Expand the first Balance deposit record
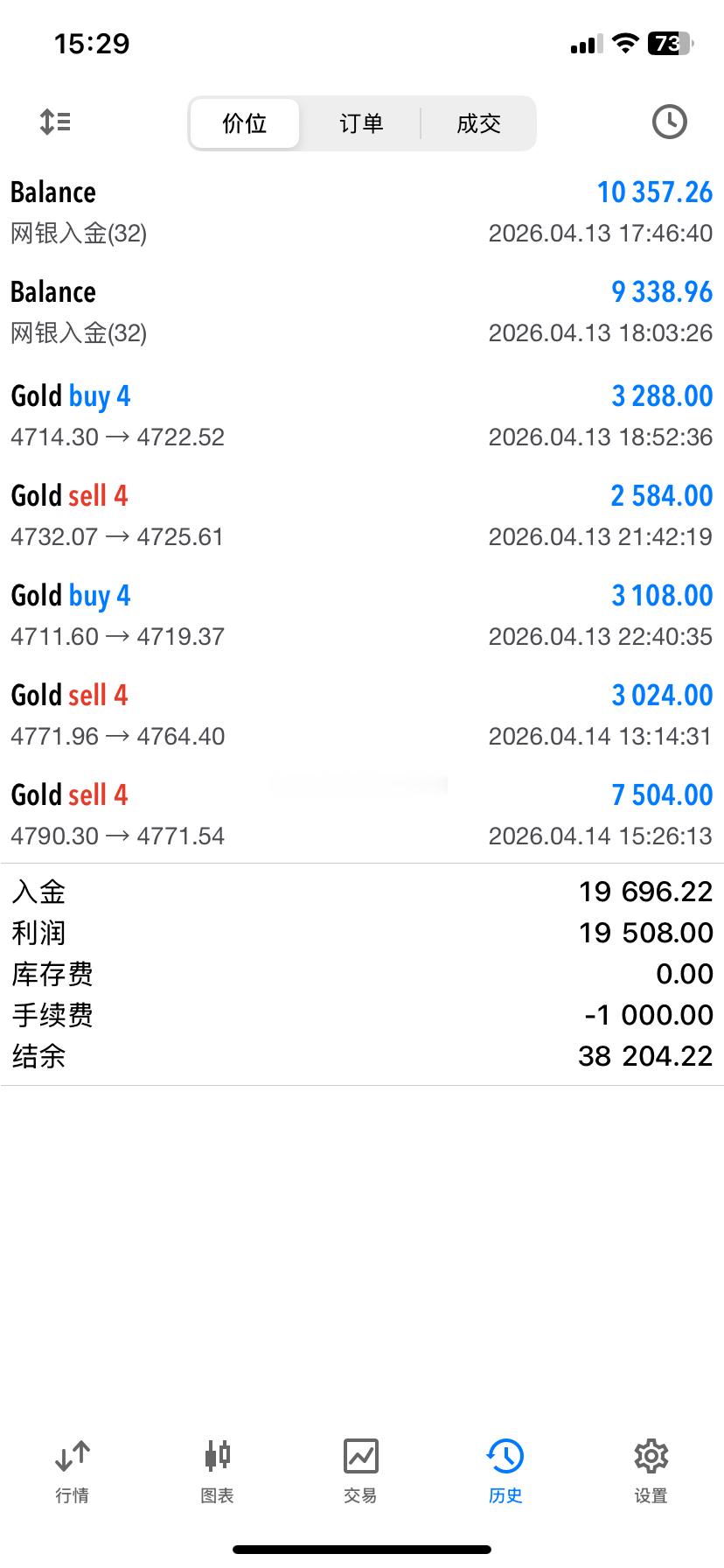Viewport: 724px width, 1568px height. click(x=362, y=212)
